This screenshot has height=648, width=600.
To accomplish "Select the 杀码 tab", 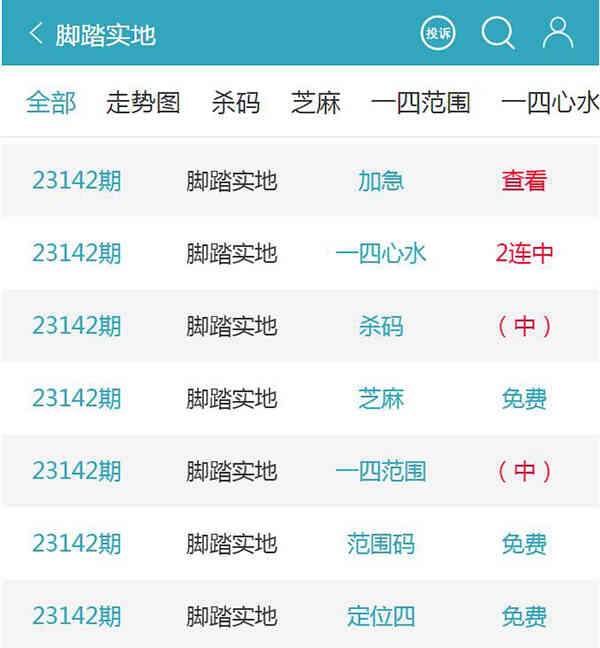I will [236, 102].
